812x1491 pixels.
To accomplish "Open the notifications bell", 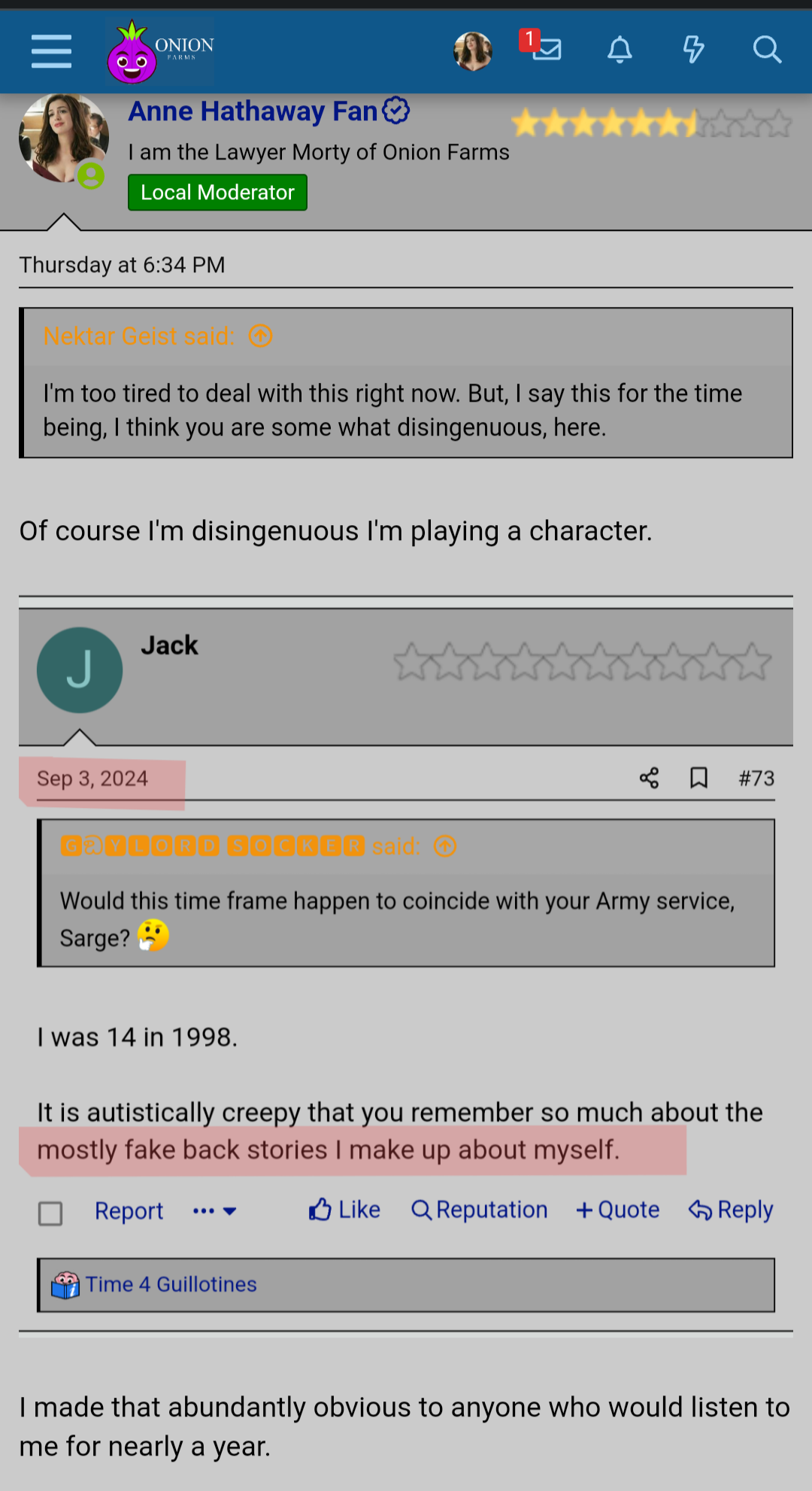I will pyautogui.click(x=620, y=50).
